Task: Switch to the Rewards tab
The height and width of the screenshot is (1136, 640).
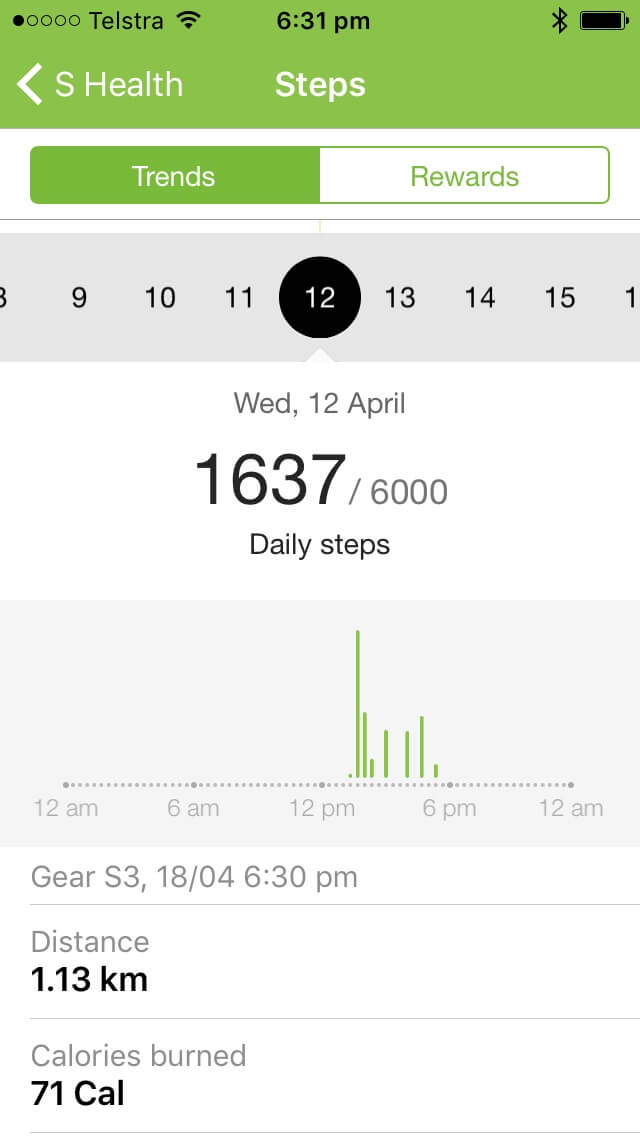Action: tap(464, 176)
